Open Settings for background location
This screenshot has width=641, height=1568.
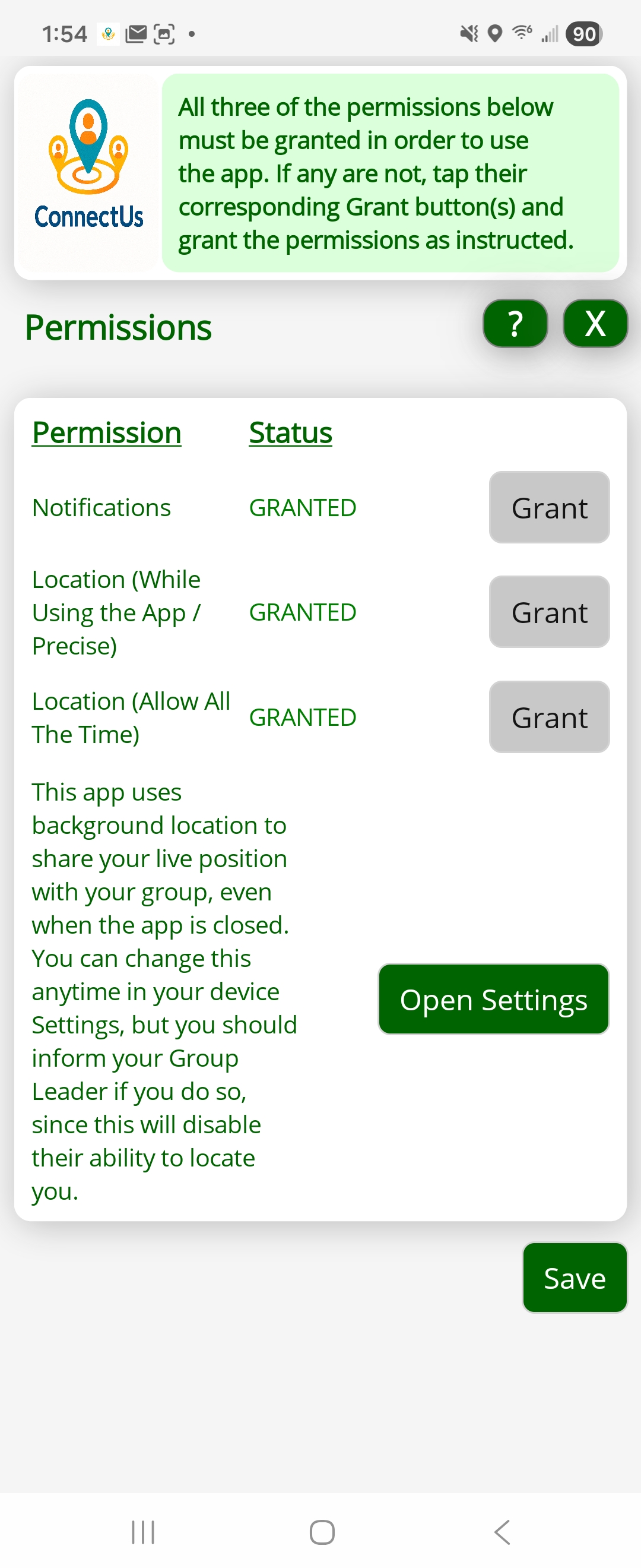point(493,999)
